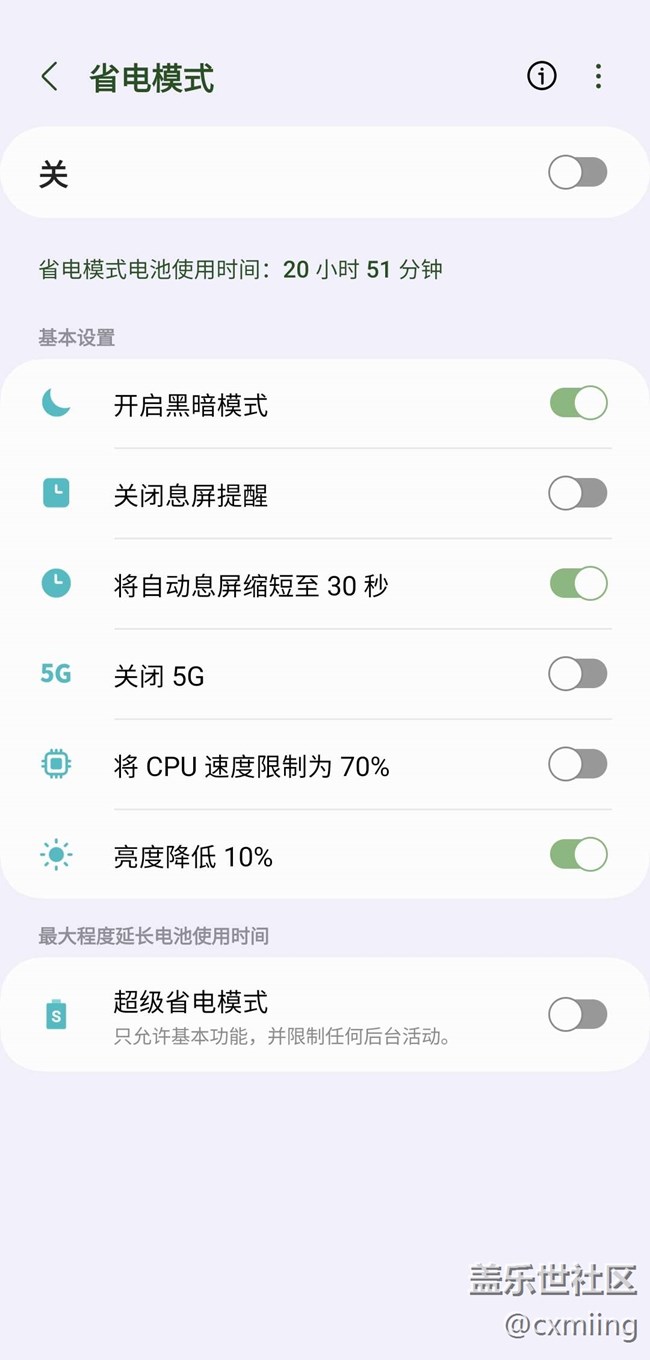Image resolution: width=650 pixels, height=1360 pixels.
Task: Open the info icon in the header
Action: point(542,76)
